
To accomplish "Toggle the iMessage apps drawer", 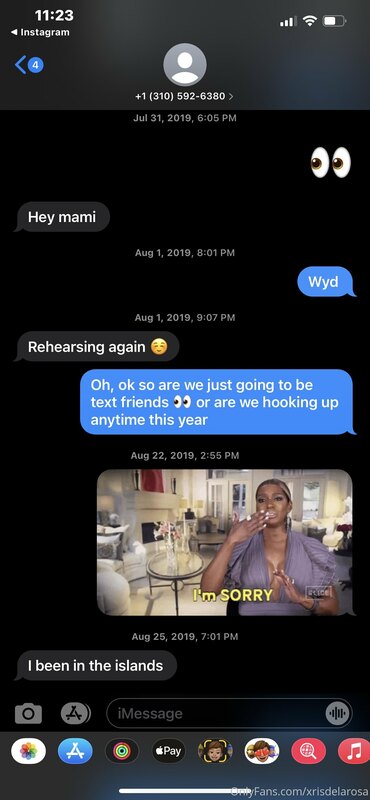I will pyautogui.click(x=76, y=713).
